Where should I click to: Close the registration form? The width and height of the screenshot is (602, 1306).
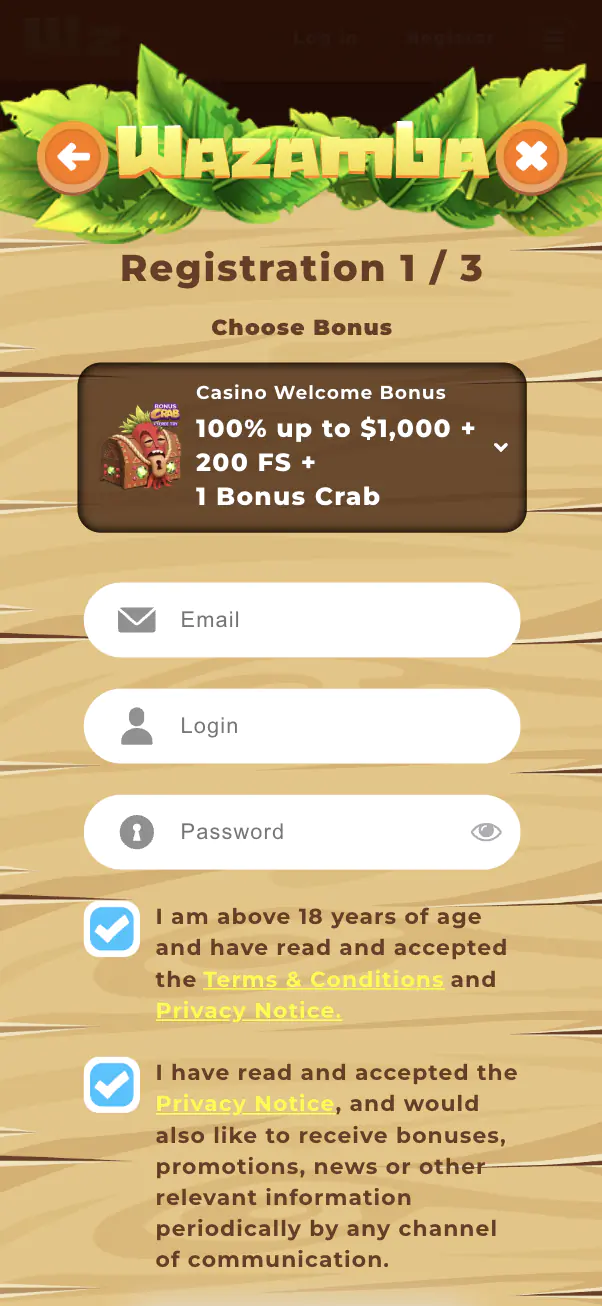pyautogui.click(x=531, y=157)
